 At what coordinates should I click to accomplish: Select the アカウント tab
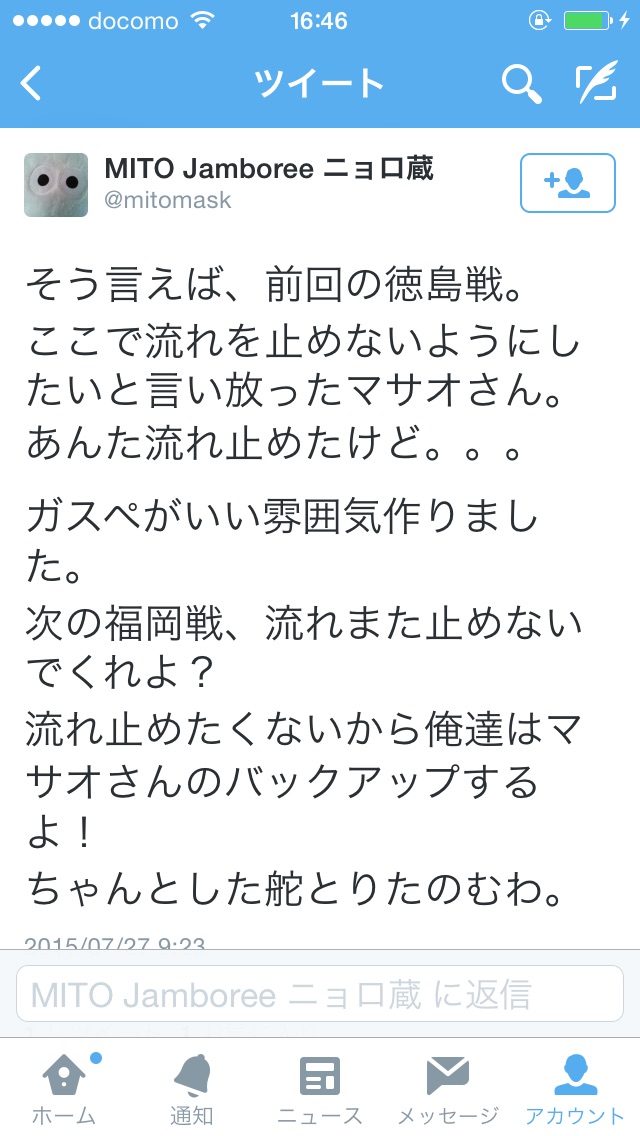click(x=575, y=1087)
